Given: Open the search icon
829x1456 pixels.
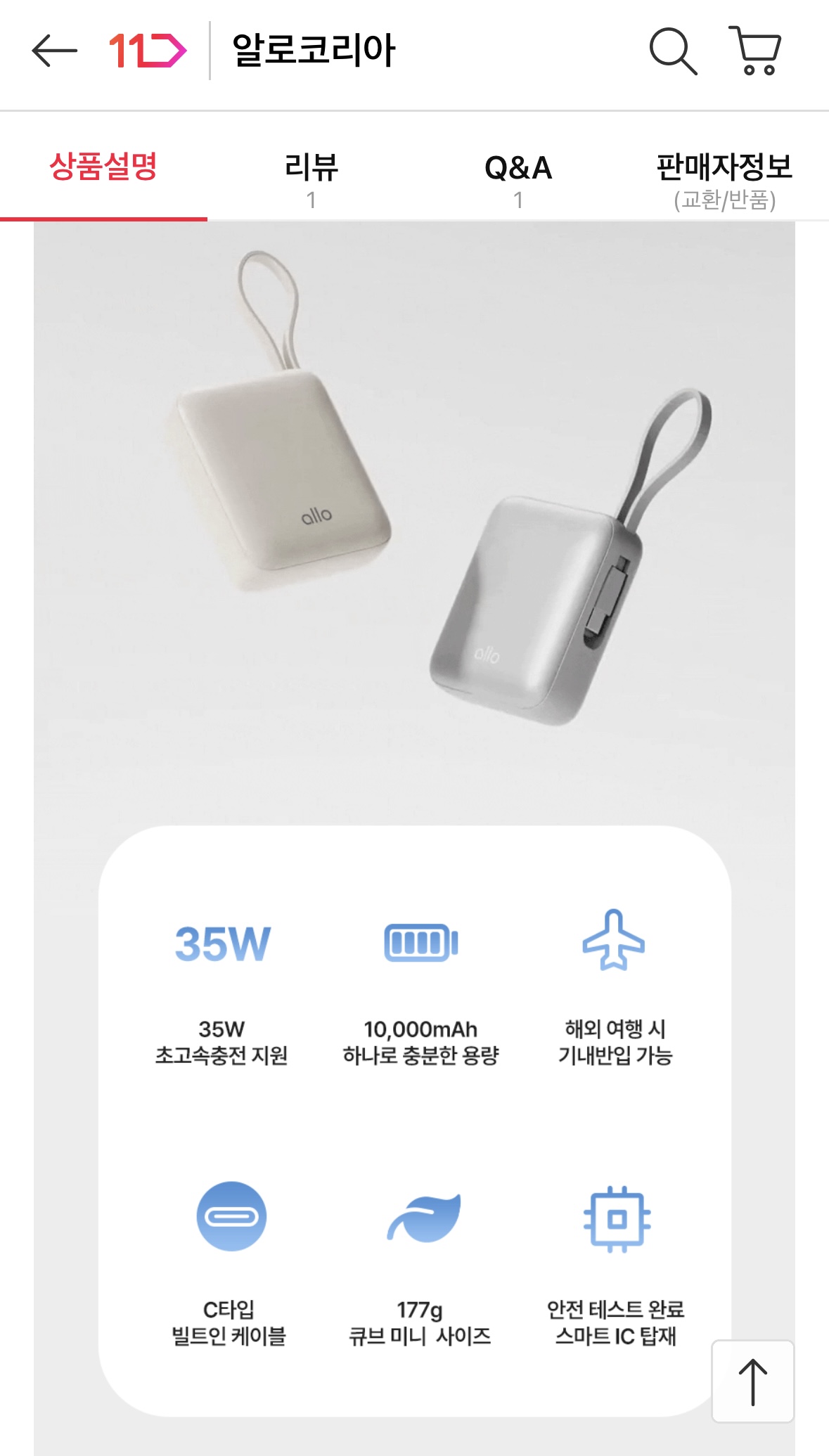Looking at the screenshot, I should 672,51.
